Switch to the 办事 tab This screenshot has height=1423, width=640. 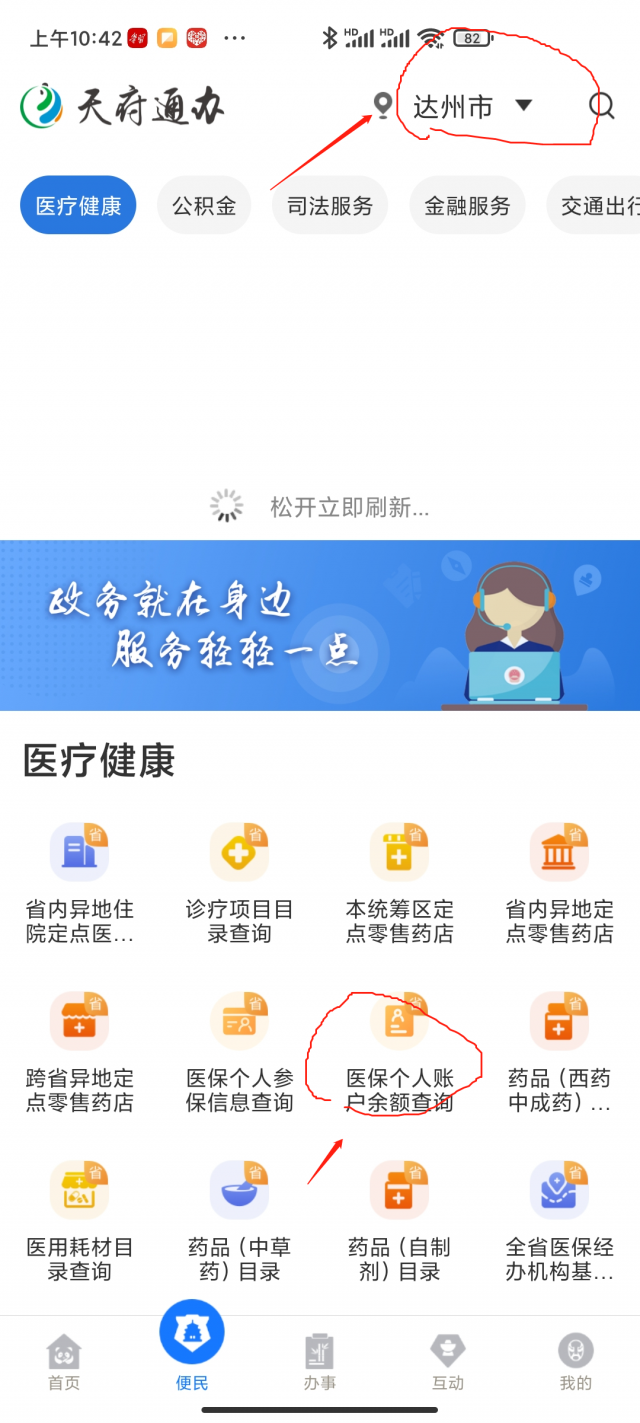[x=320, y=1363]
